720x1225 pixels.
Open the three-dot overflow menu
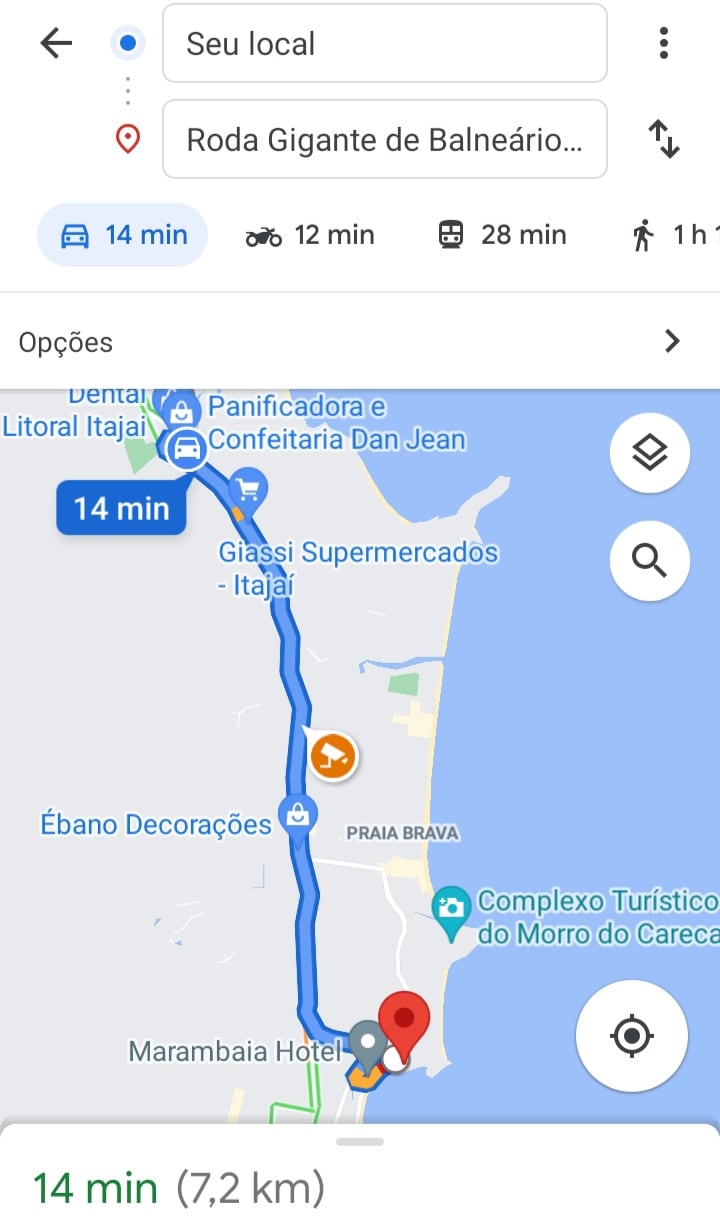coord(663,44)
